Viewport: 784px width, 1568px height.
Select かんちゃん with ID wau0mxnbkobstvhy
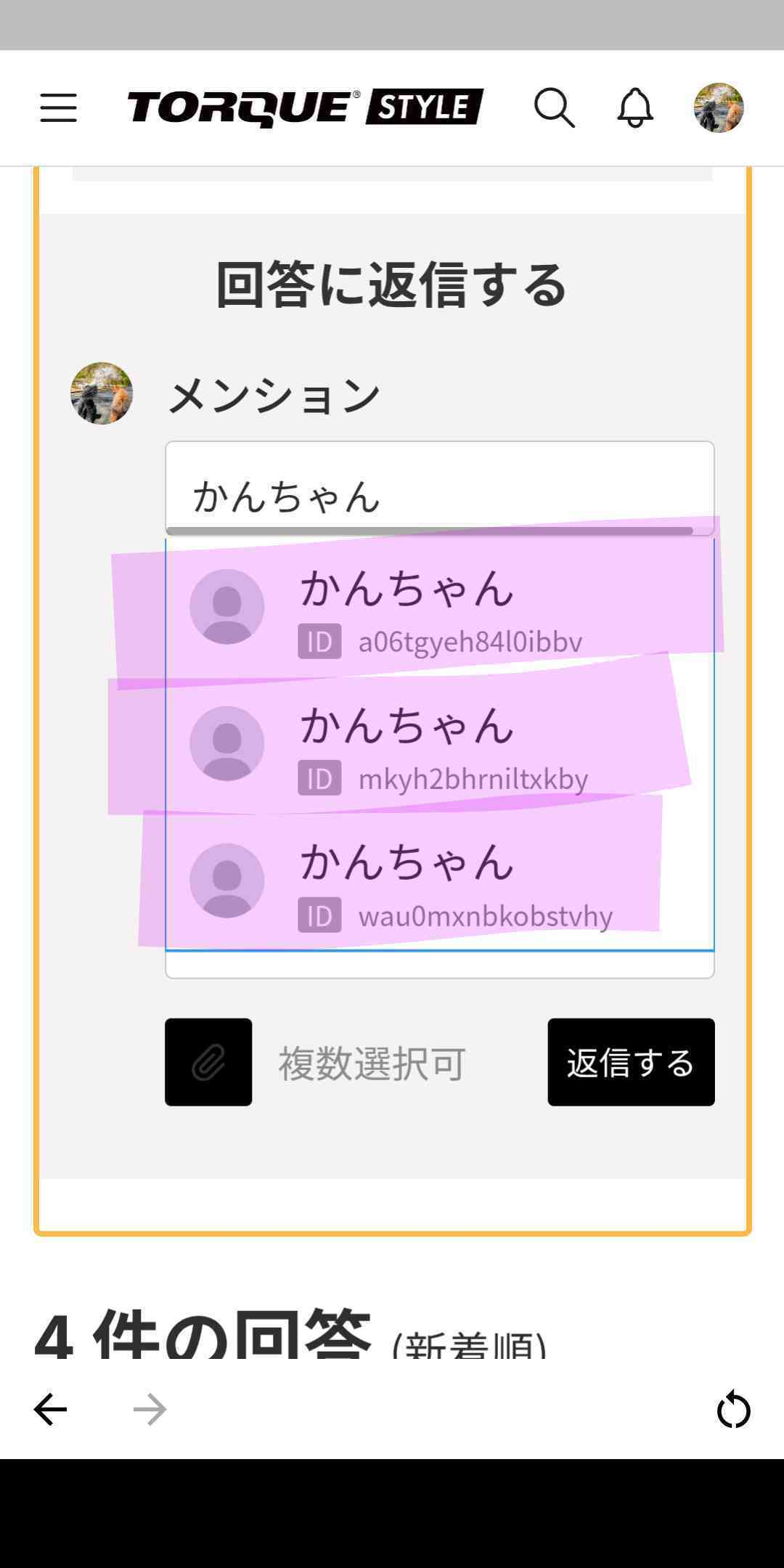click(x=440, y=881)
